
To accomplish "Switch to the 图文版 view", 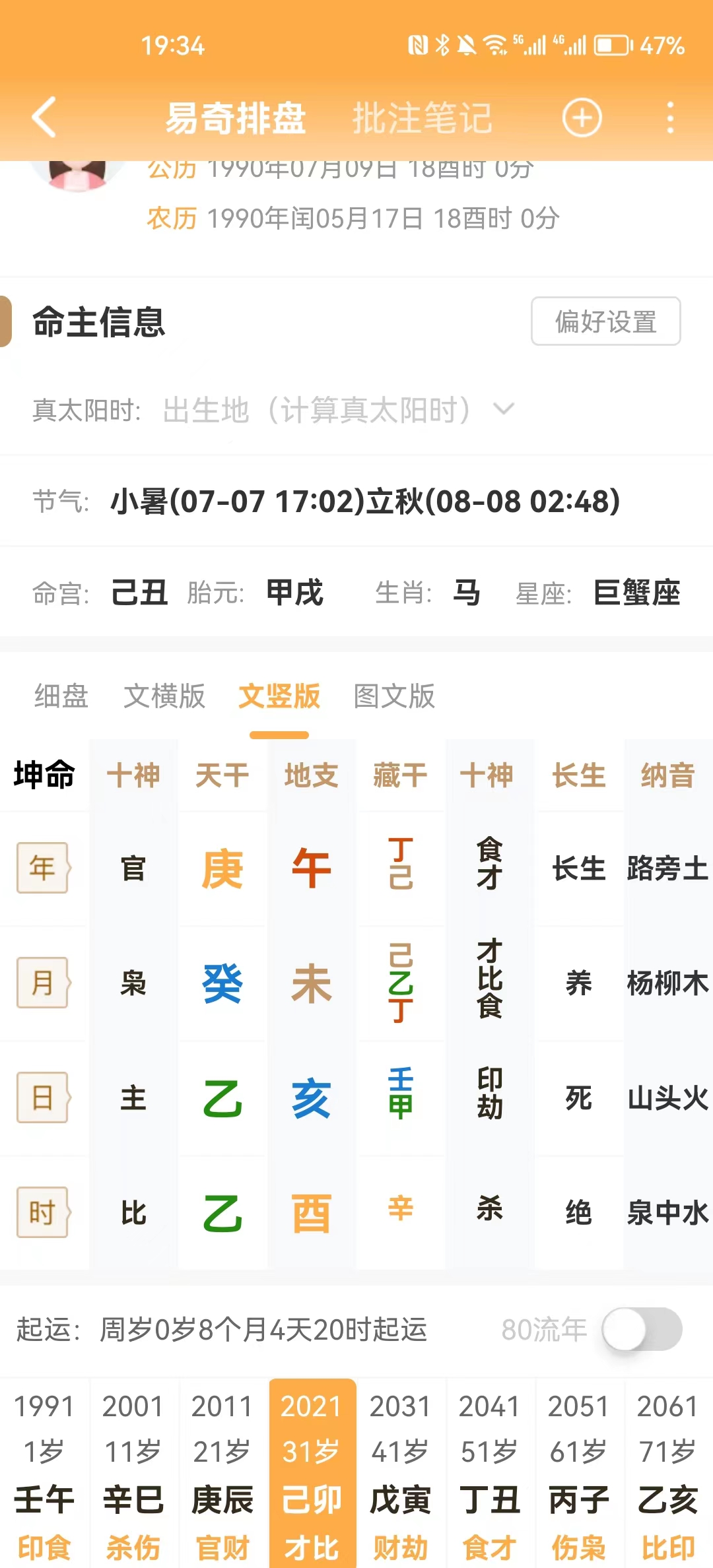I will pos(394,696).
